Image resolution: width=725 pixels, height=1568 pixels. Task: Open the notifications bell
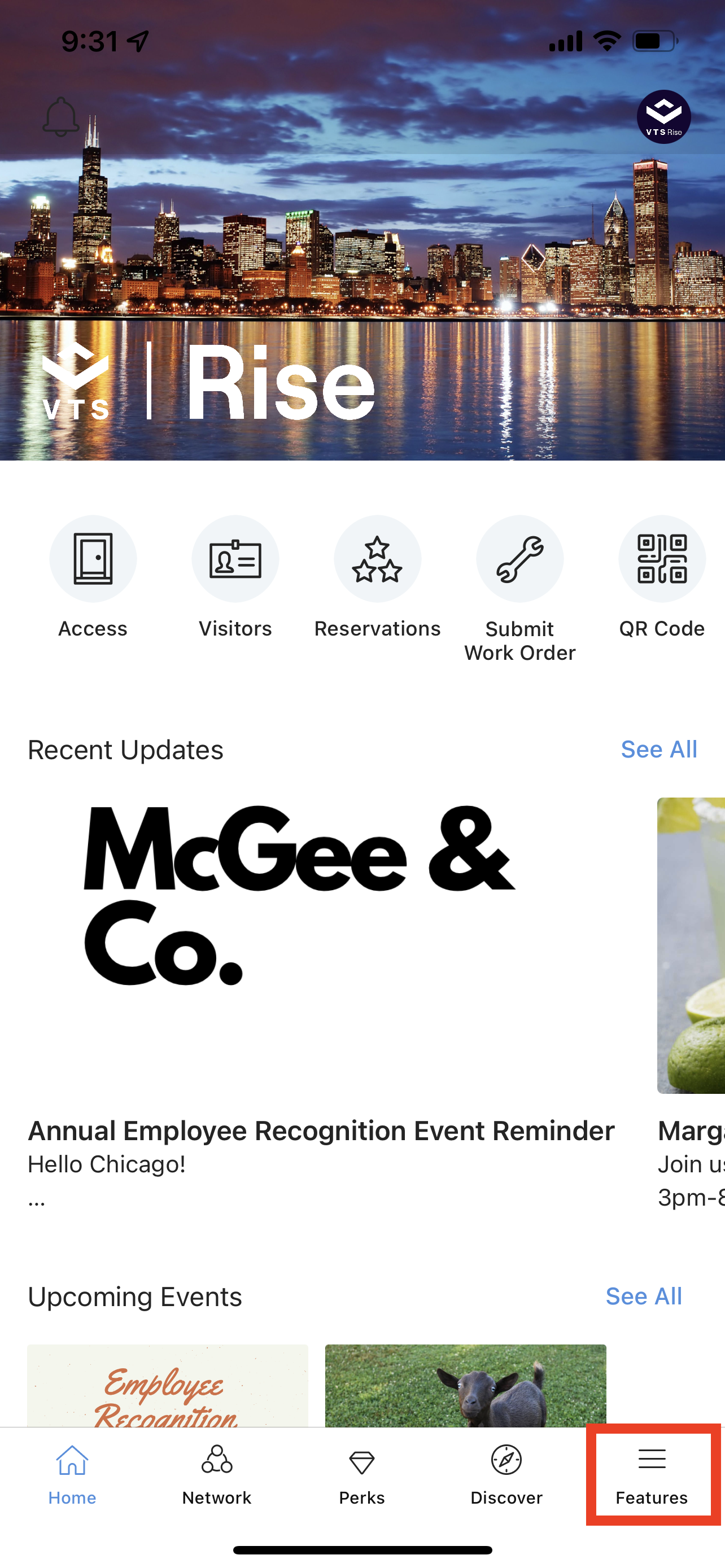point(61,117)
